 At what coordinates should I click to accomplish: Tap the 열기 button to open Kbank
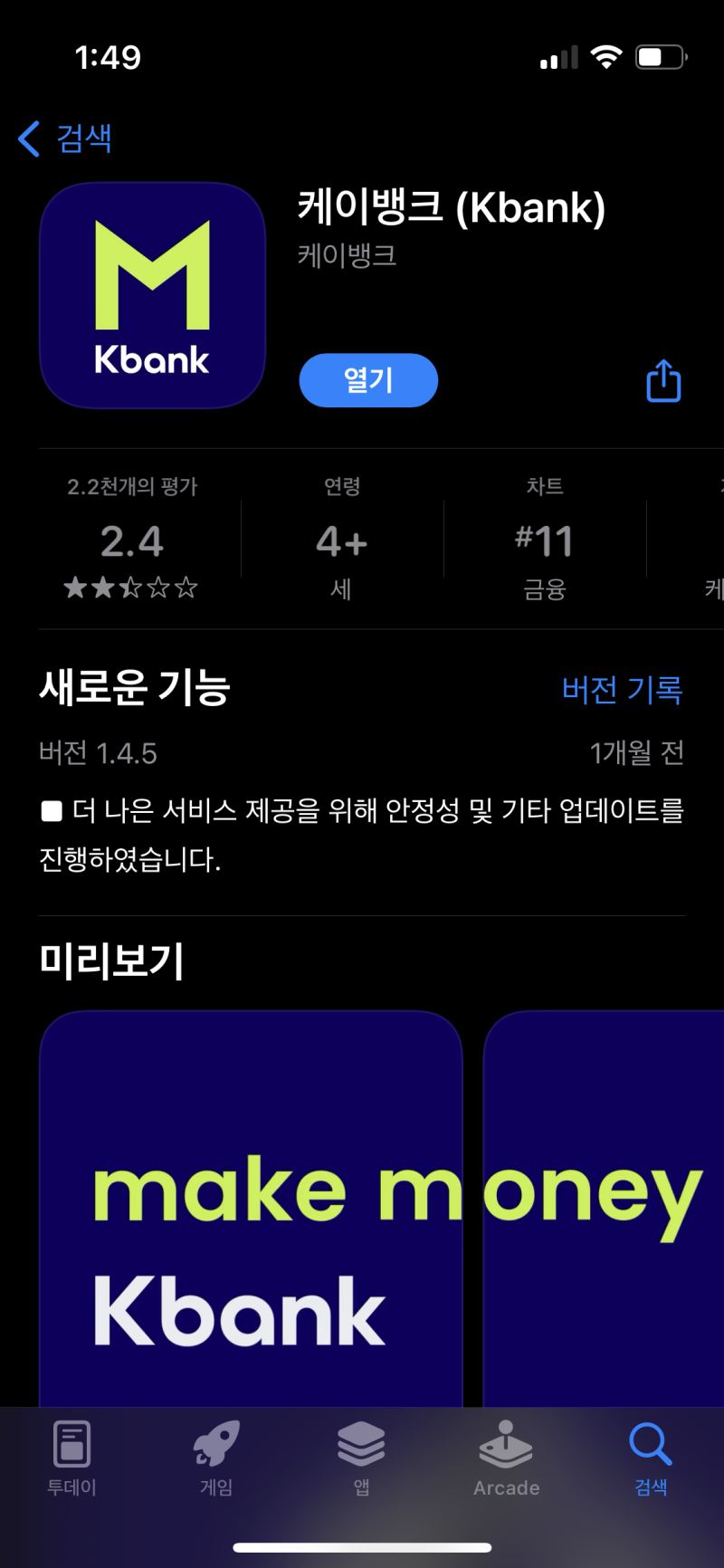(368, 380)
